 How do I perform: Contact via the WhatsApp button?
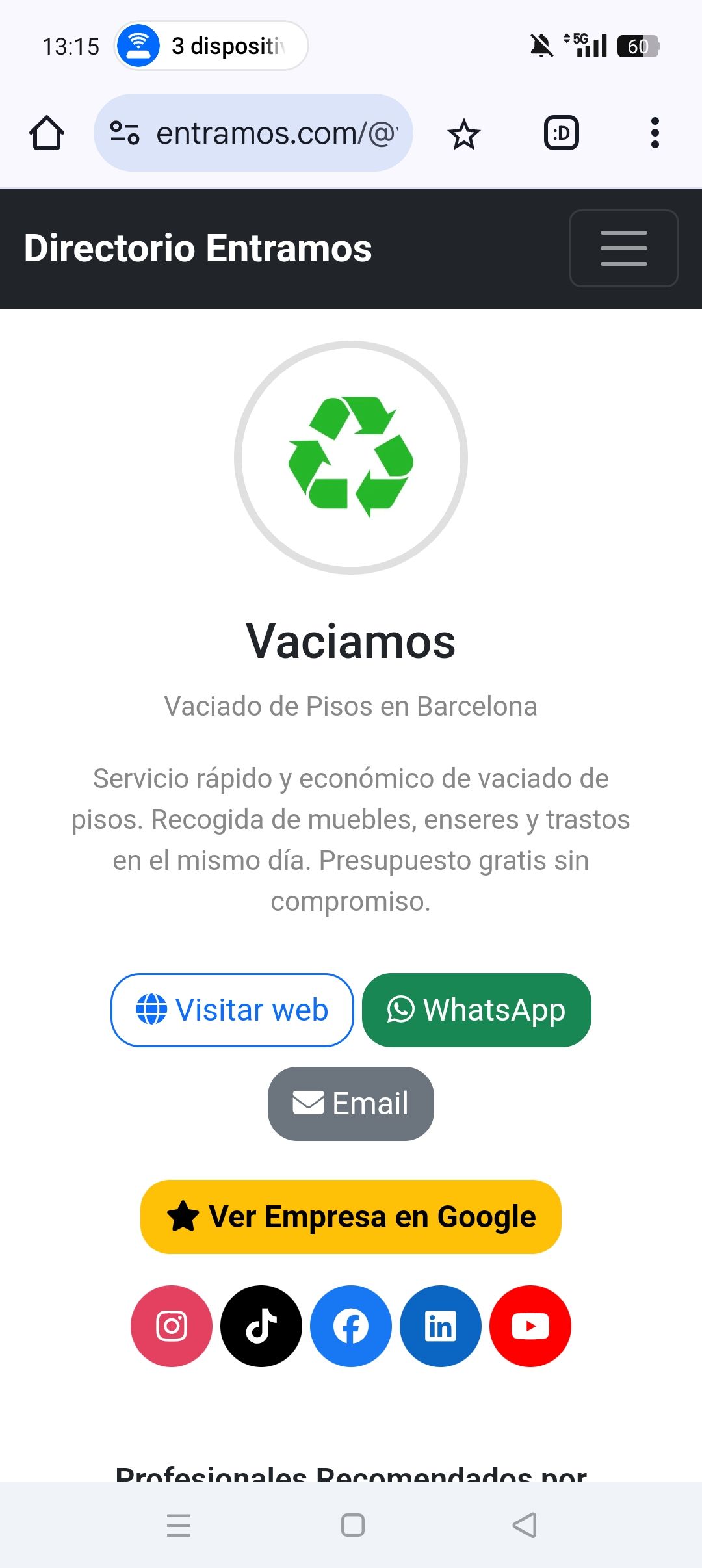tap(476, 1010)
